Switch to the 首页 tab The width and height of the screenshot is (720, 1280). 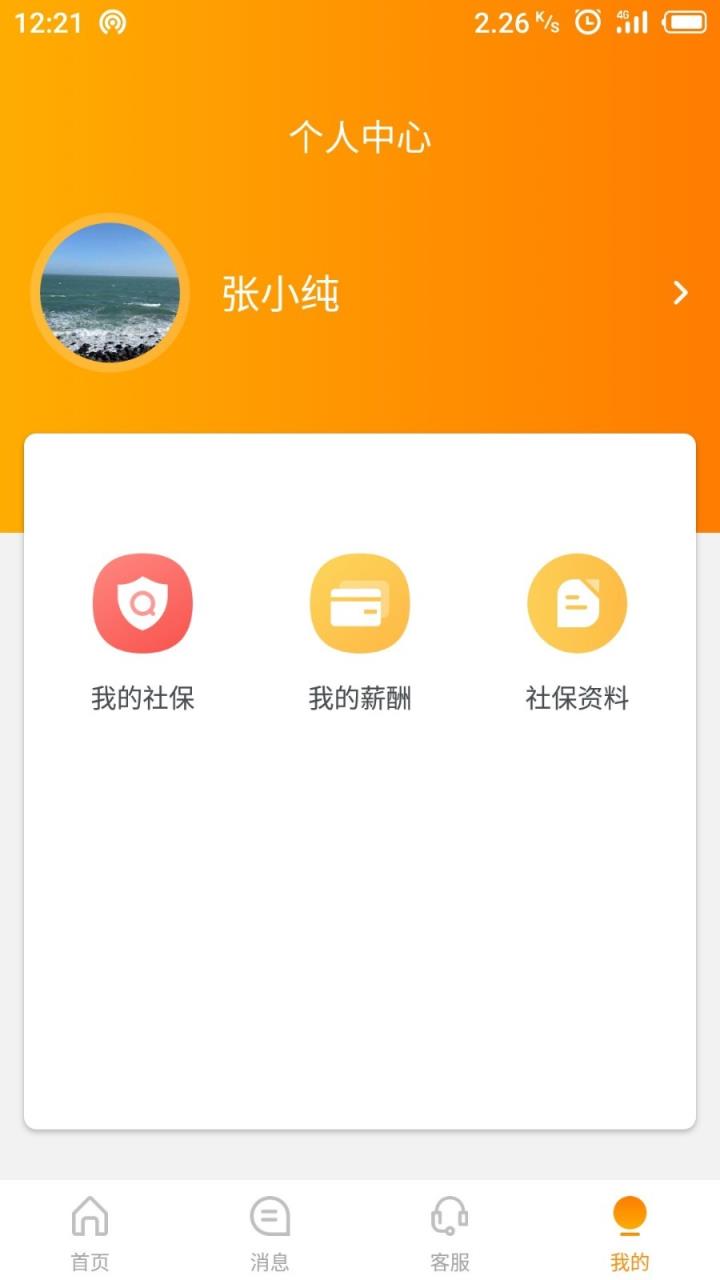coord(90,1232)
